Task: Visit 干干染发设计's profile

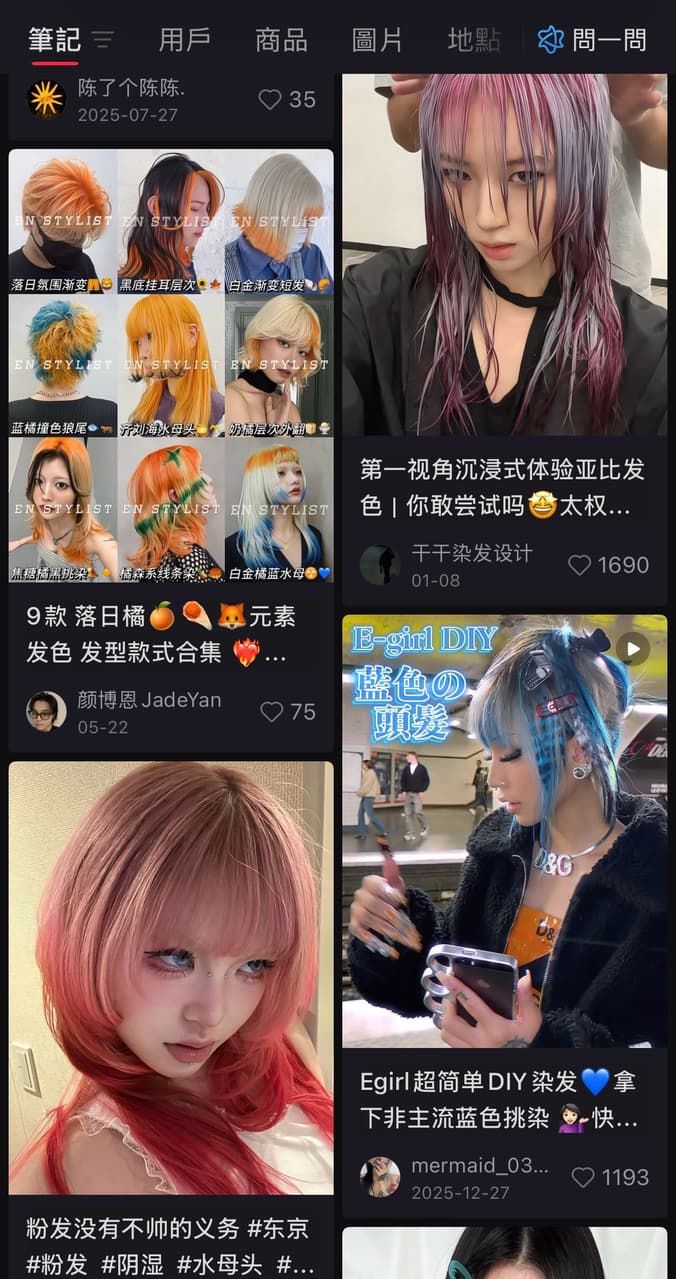Action: pyautogui.click(x=380, y=565)
